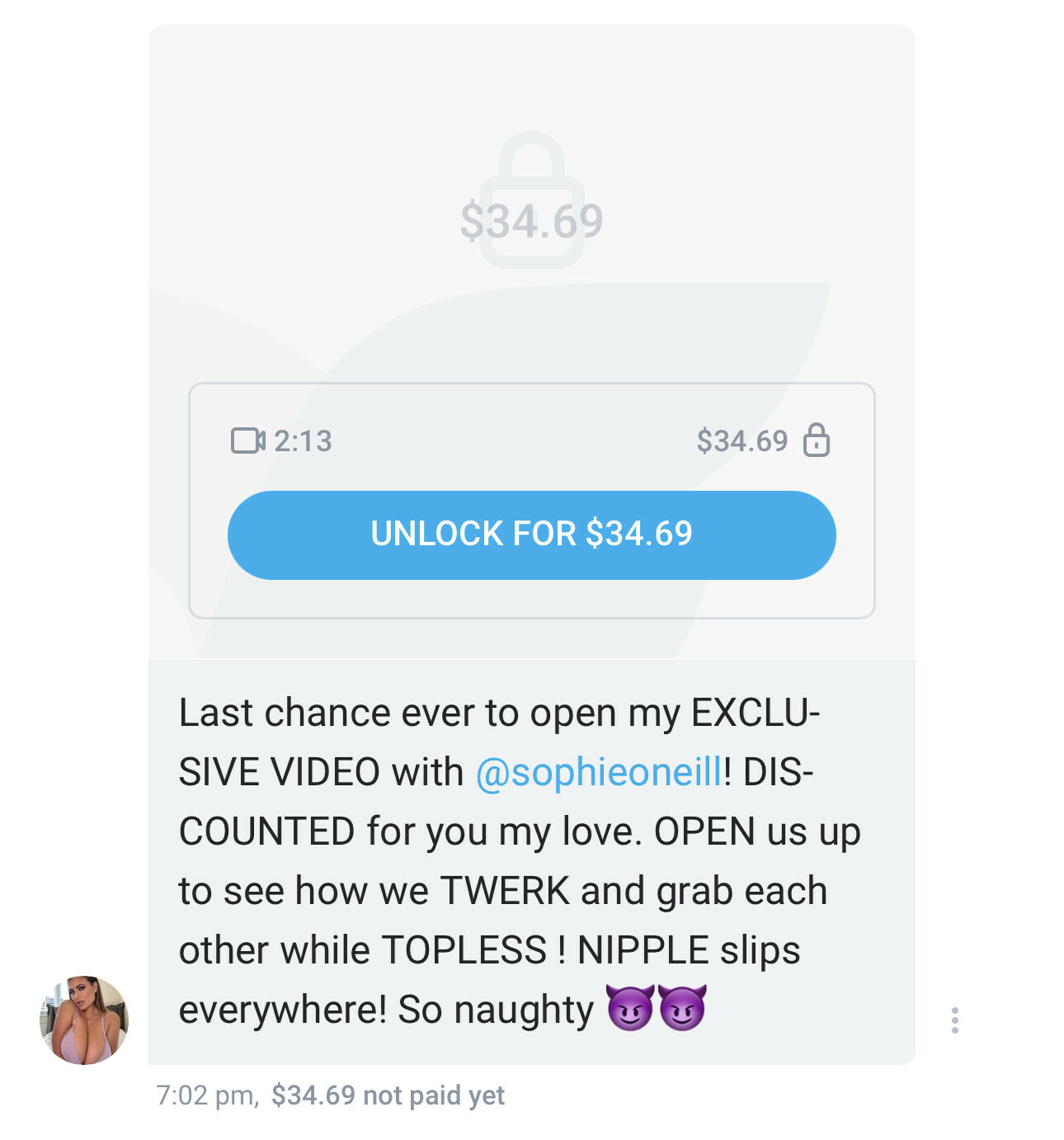Open the sender's profile picture
Viewport: 1064px width, 1140px height.
tap(84, 1020)
